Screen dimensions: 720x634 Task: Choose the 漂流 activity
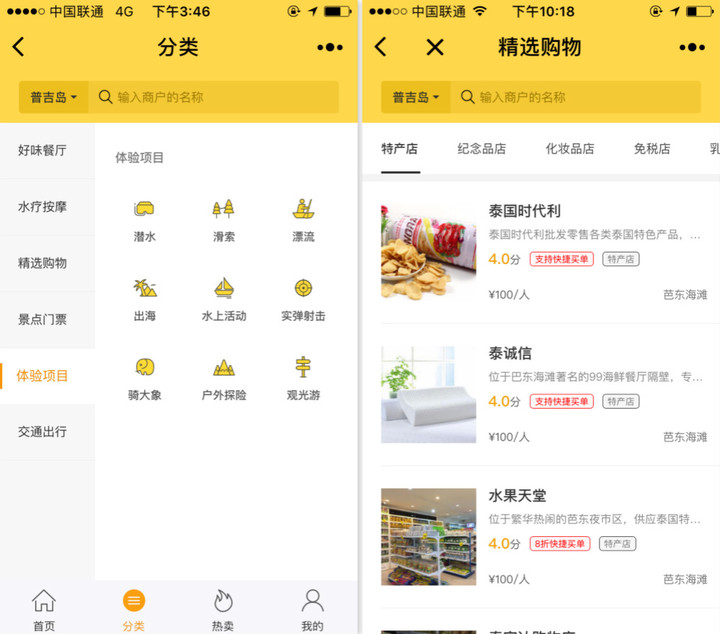click(x=303, y=220)
